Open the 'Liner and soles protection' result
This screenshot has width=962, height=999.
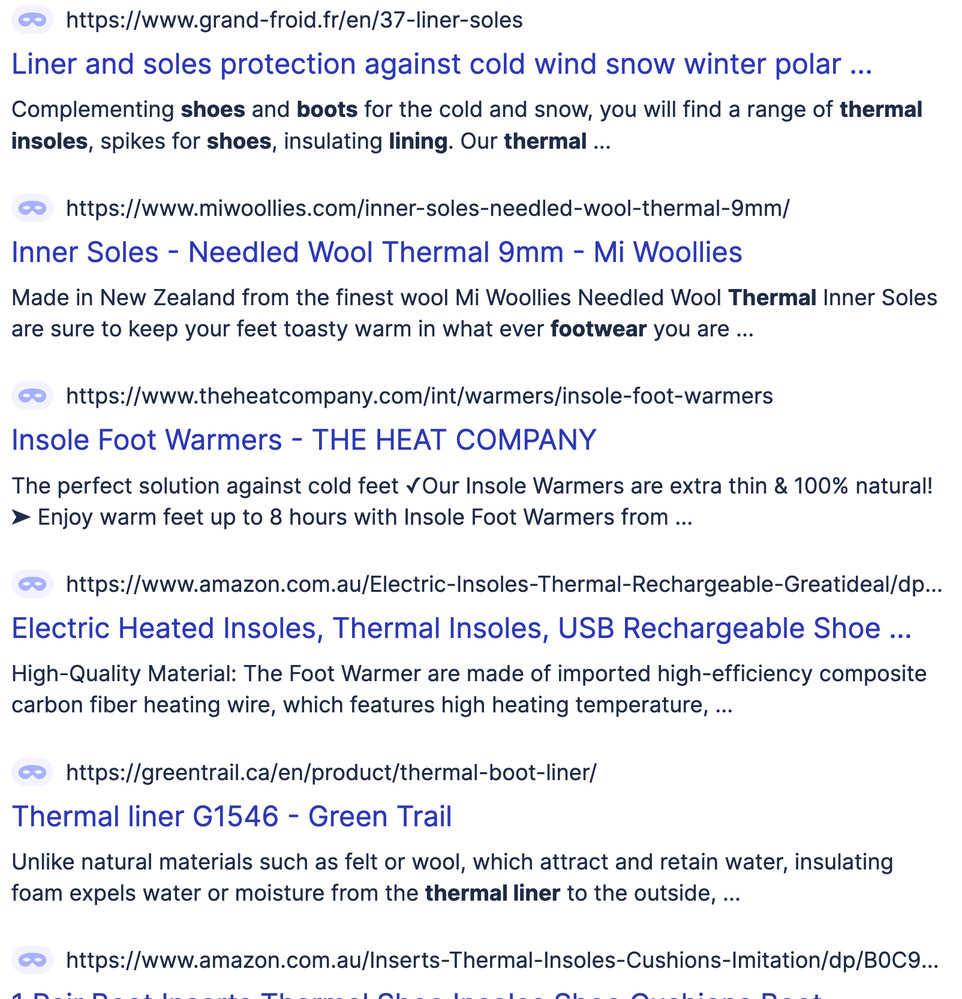(x=441, y=65)
